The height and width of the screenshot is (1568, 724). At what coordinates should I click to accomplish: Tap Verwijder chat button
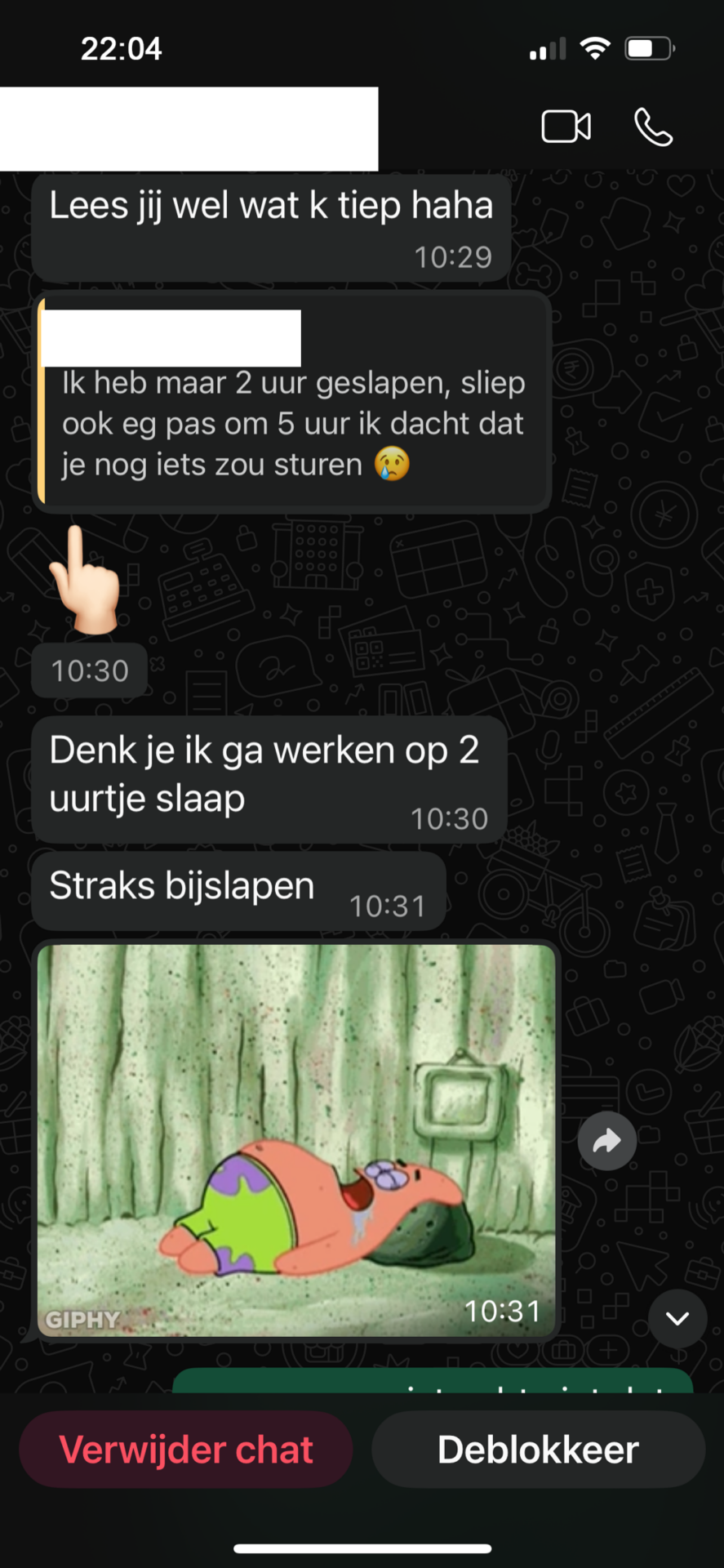[186, 1449]
